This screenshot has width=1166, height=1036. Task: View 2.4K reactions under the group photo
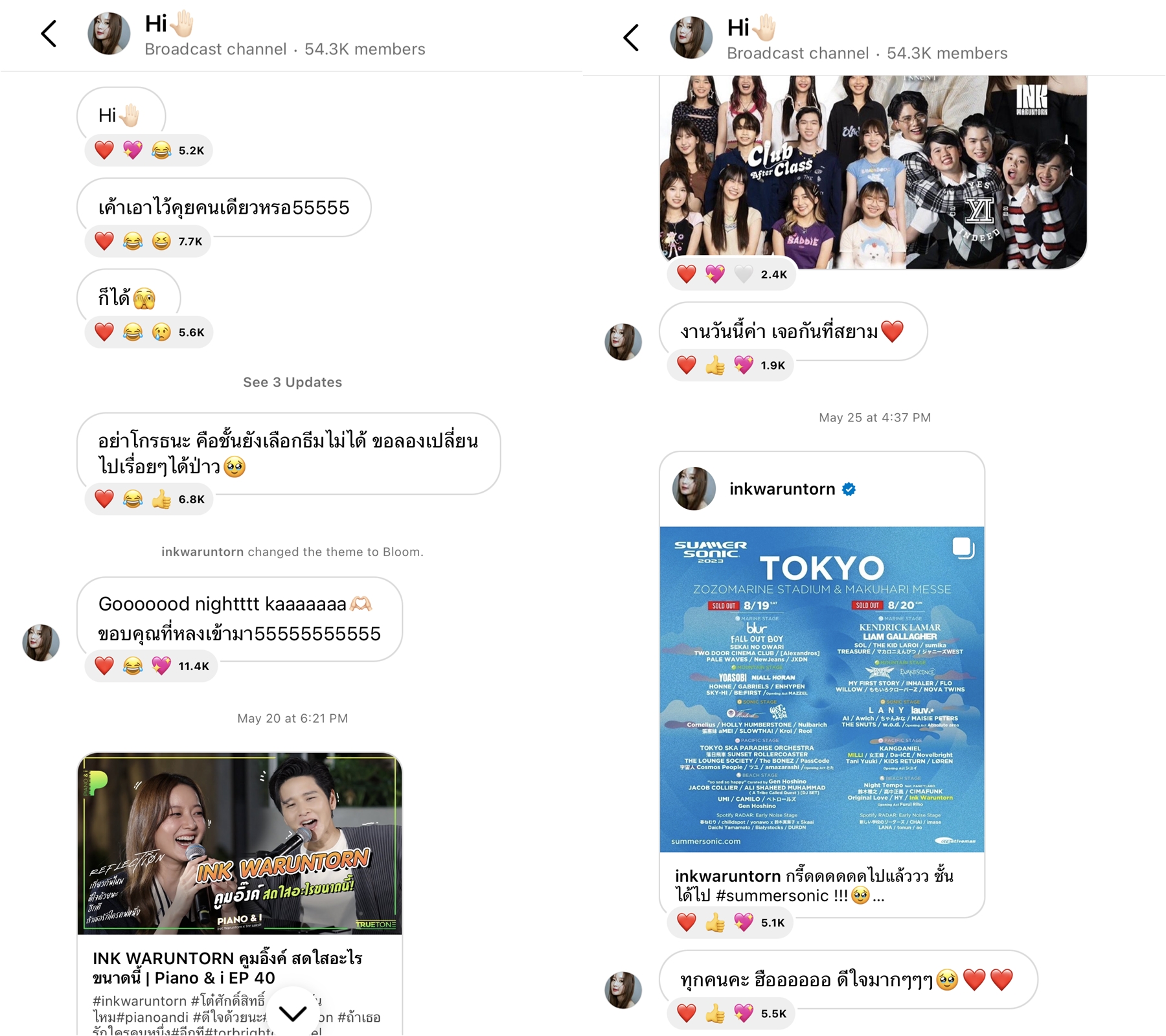pyautogui.click(x=731, y=275)
